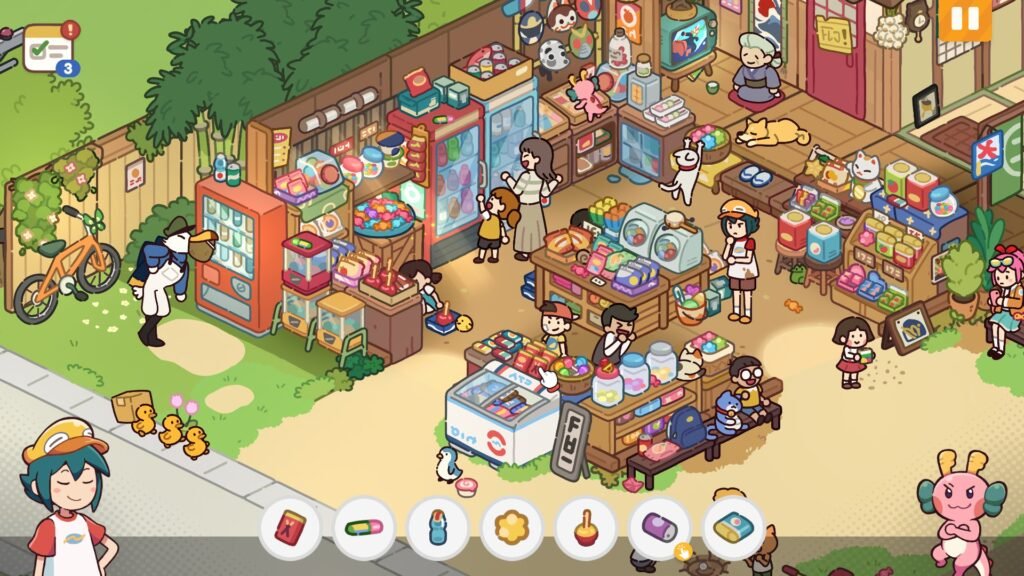Screen dimensions: 1024x576
Task: Select the green and pink capsule item
Action: [x=364, y=527]
